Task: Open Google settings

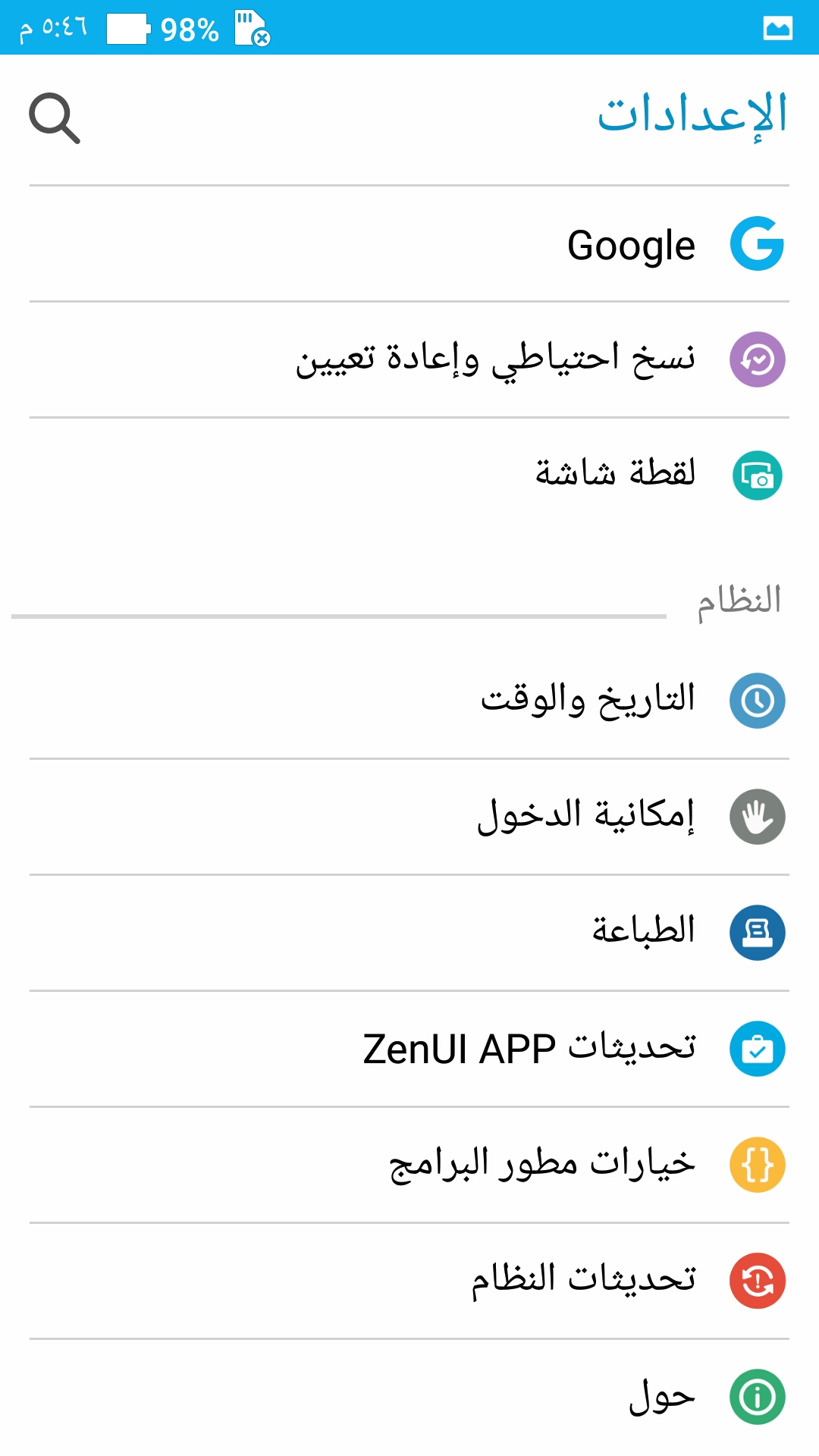Action: (631, 245)
